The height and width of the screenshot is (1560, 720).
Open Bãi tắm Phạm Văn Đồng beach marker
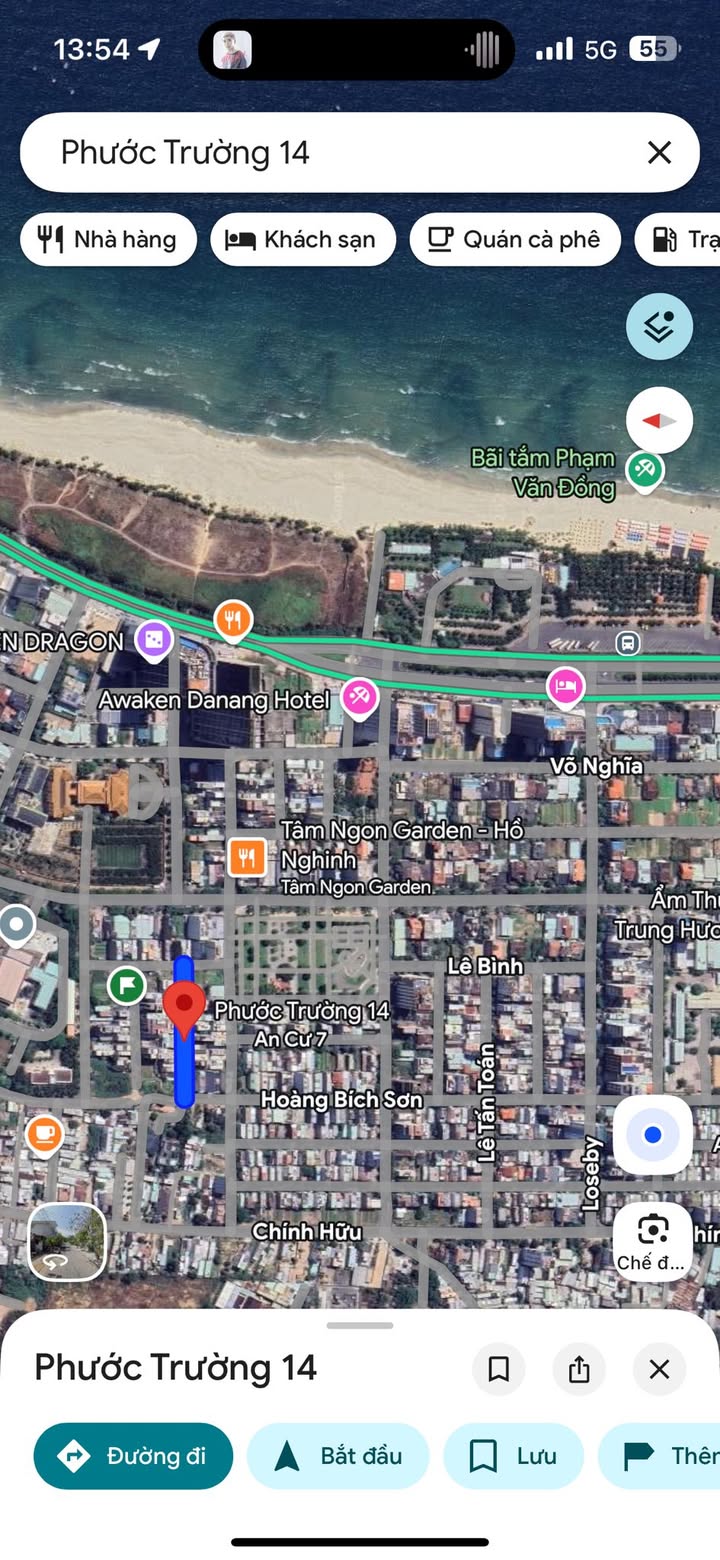coord(643,468)
